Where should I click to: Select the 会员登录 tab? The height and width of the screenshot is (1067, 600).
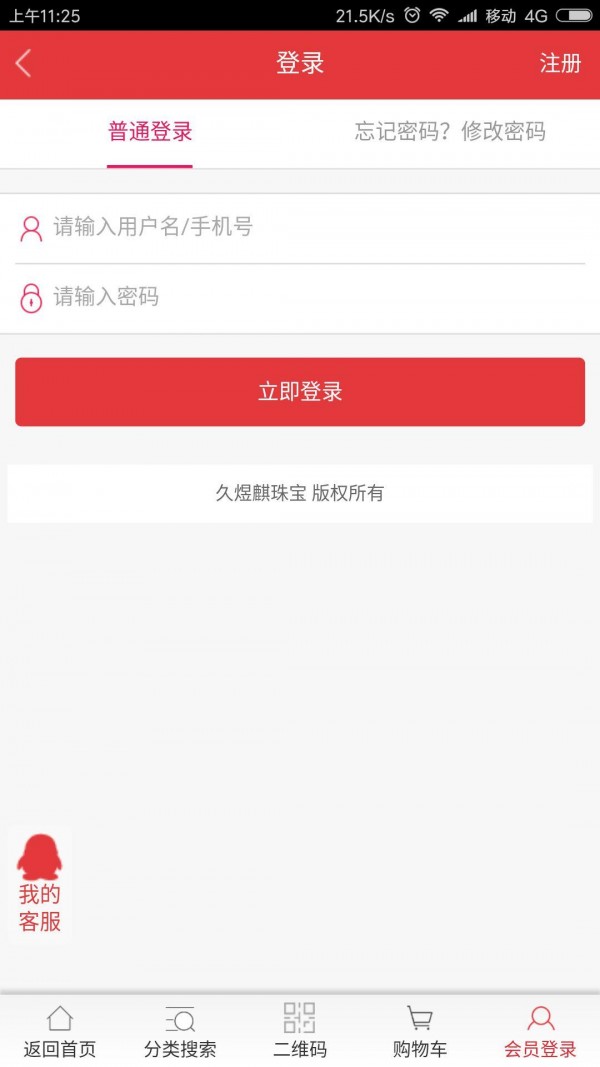pyautogui.click(x=540, y=1031)
